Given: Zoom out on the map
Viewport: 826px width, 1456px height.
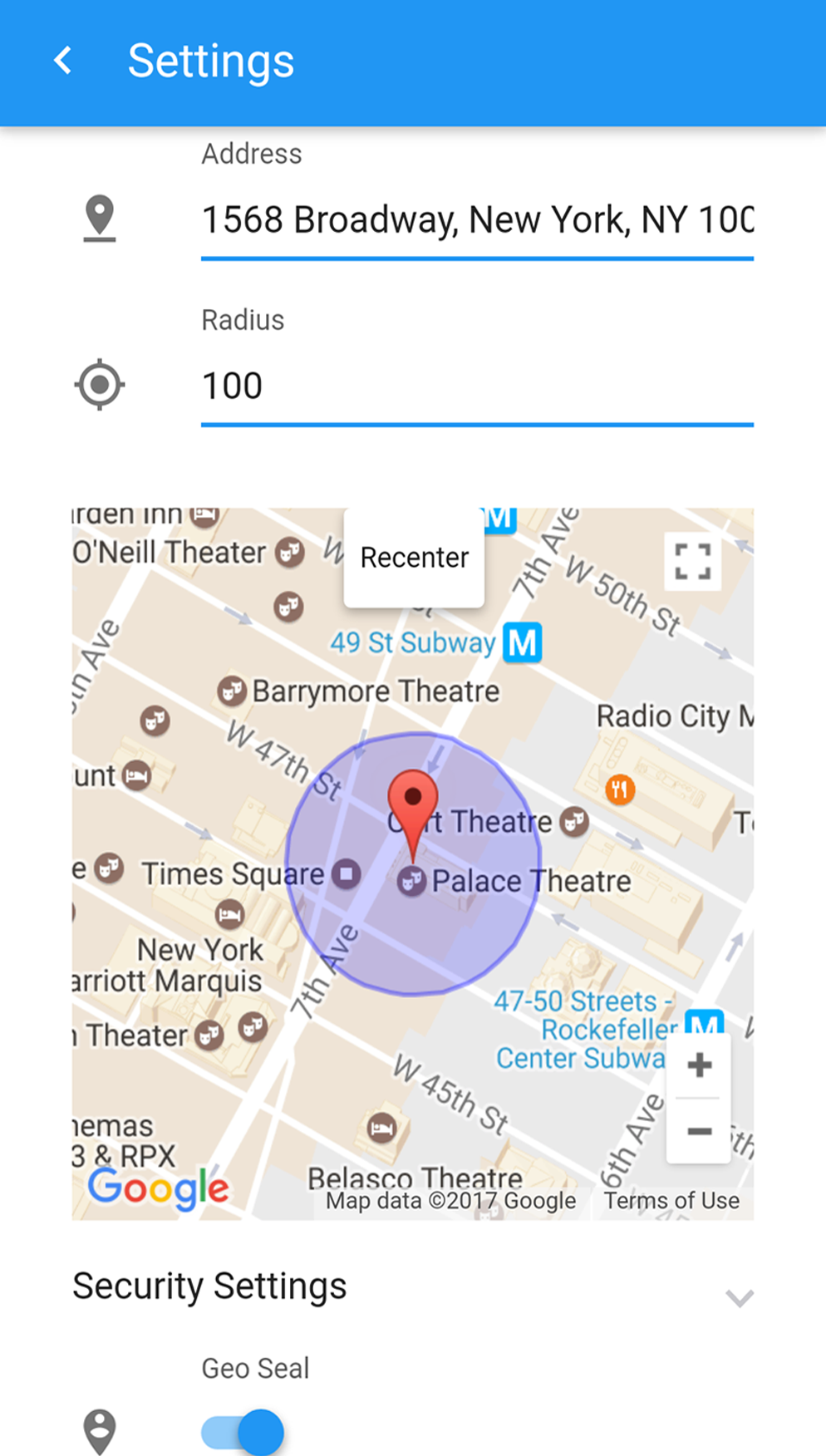Looking at the screenshot, I should tap(699, 1131).
